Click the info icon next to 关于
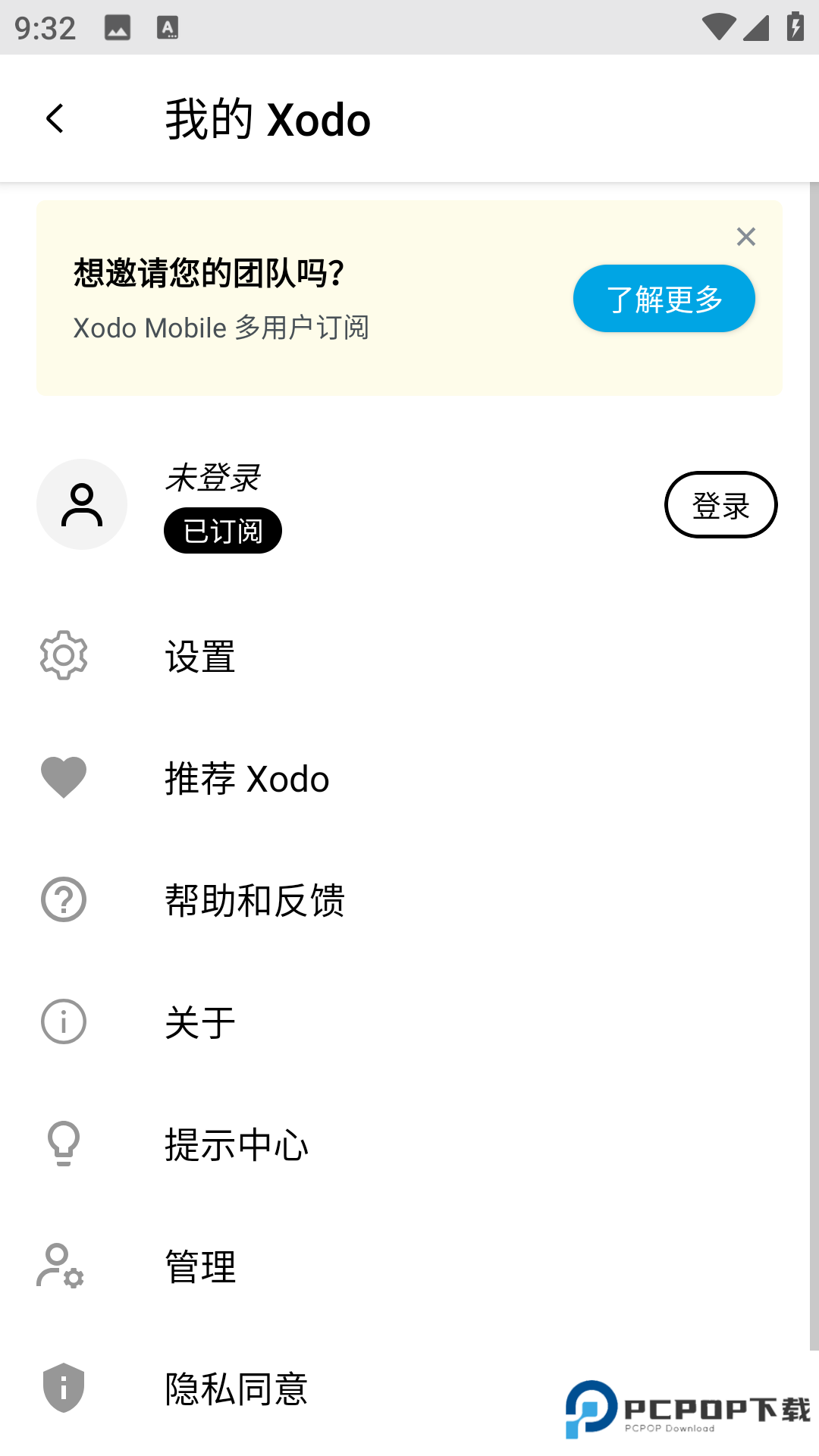Viewport: 819px width, 1456px height. pyautogui.click(x=63, y=1022)
